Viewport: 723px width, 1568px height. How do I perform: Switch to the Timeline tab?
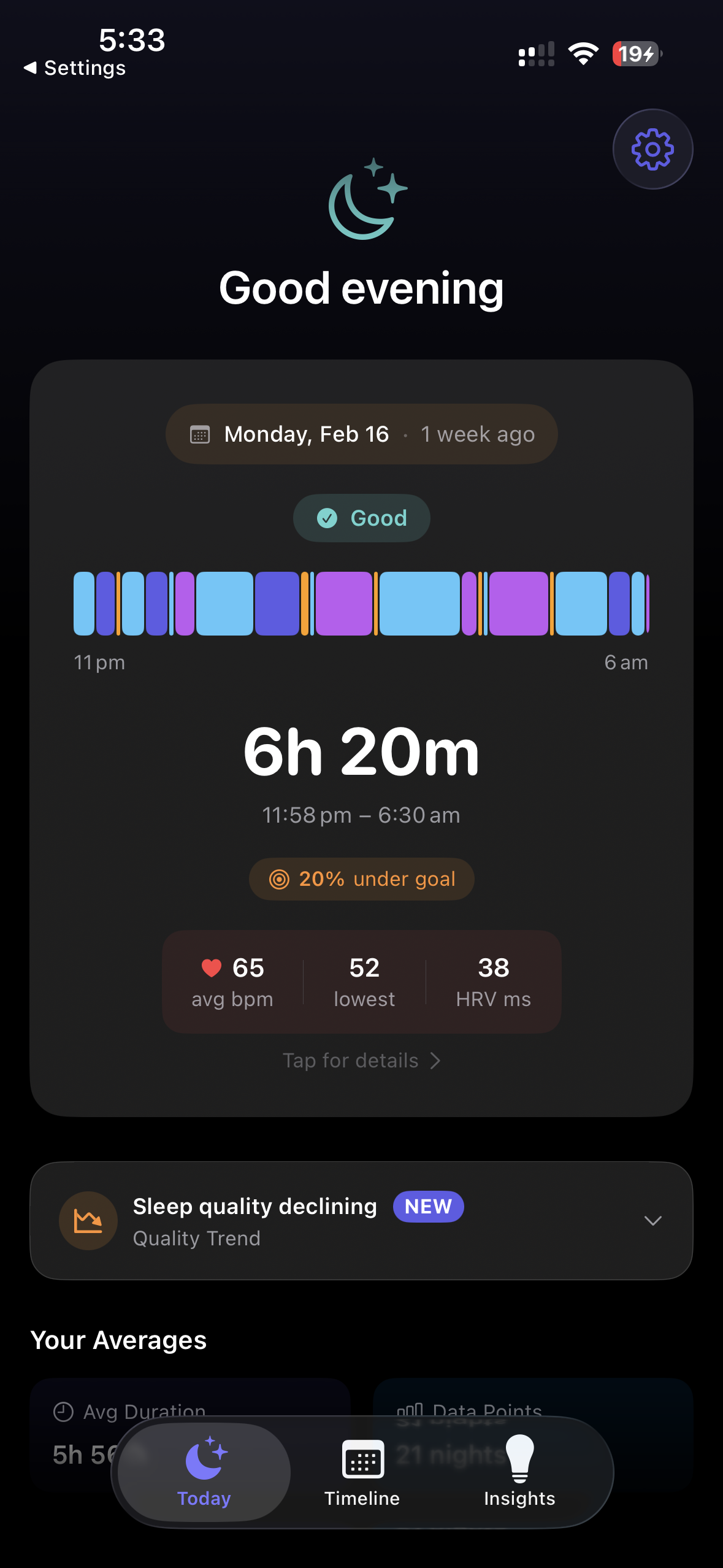point(362,1472)
